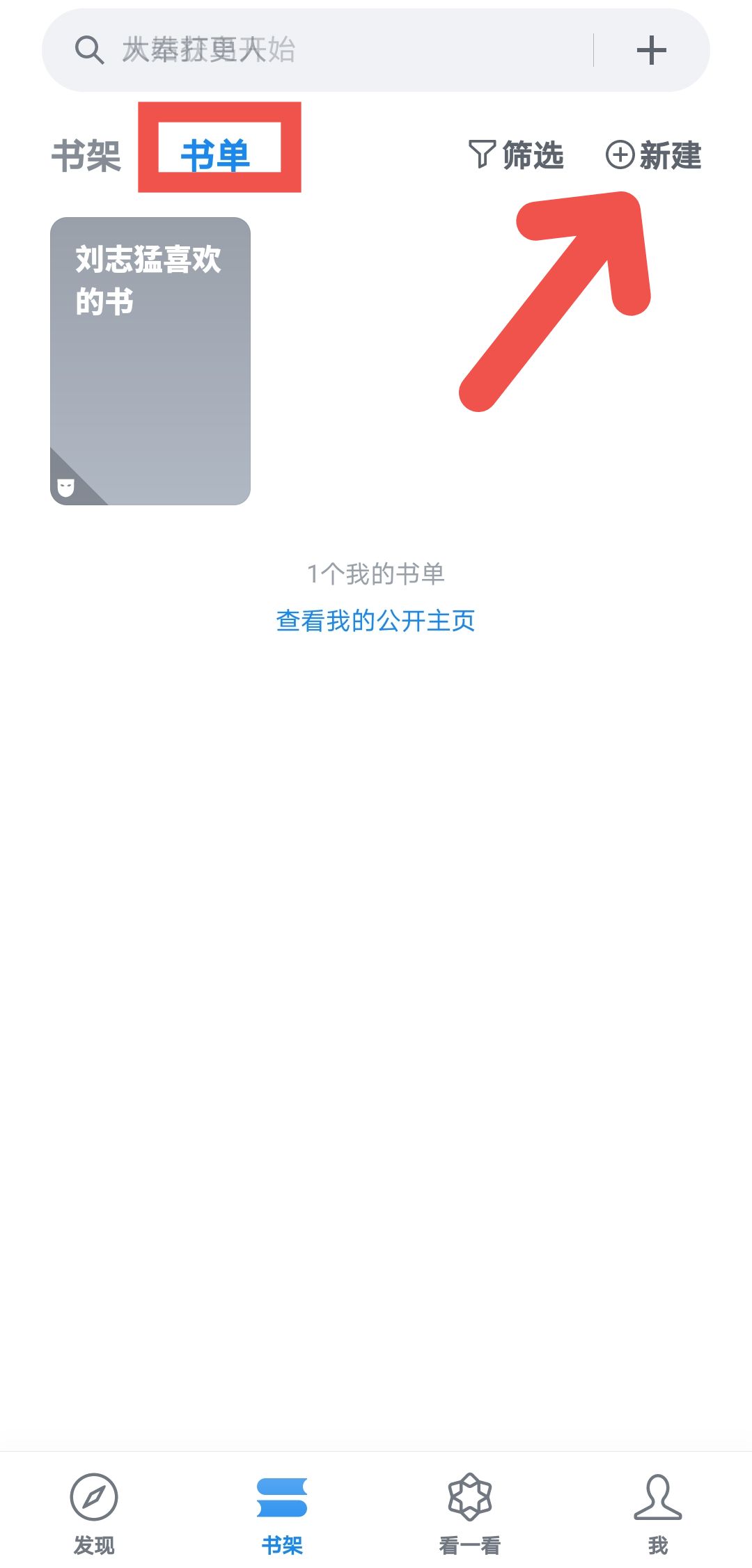Image resolution: width=752 pixels, height=1568 pixels.
Task: Tap the 1个我的书单 count text
Action: click(x=376, y=573)
